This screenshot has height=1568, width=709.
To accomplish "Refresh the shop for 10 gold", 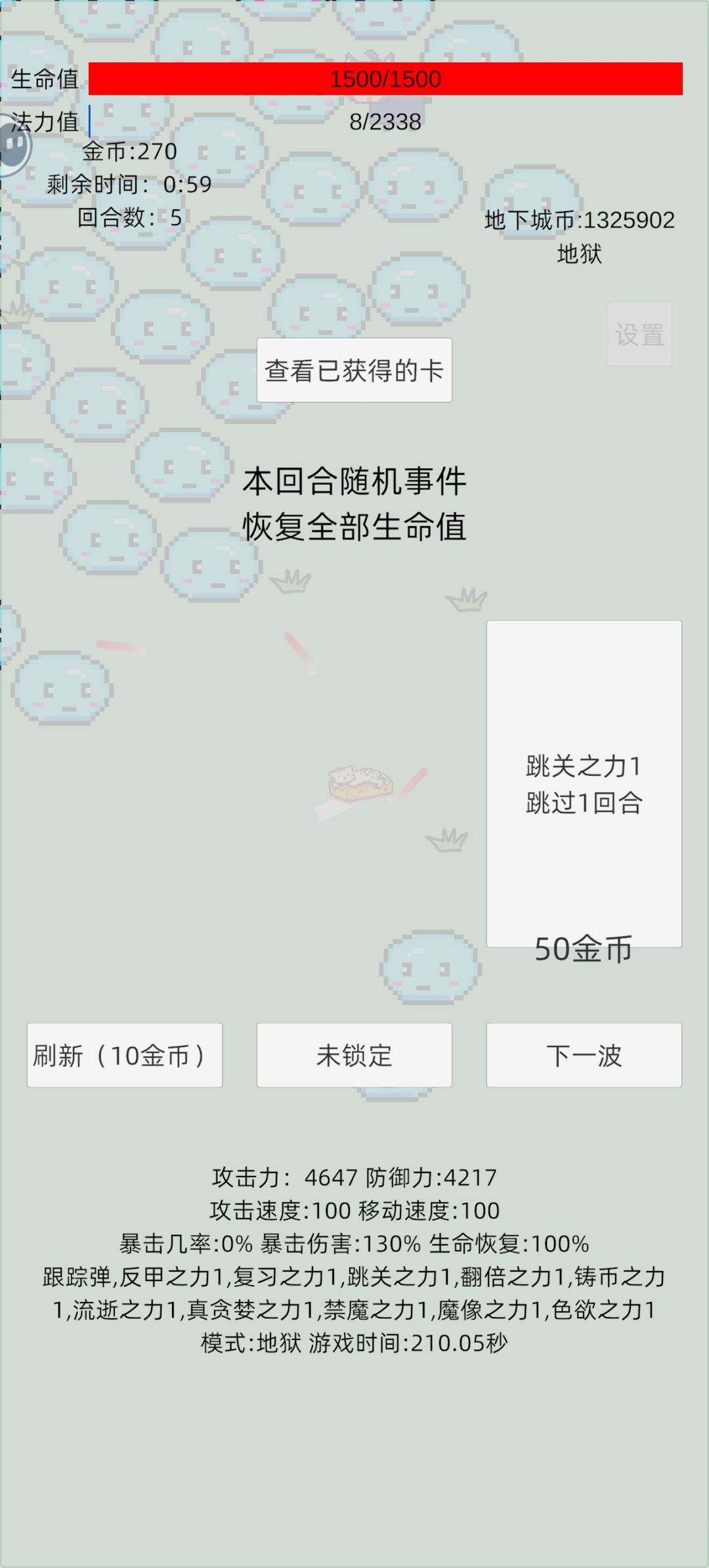I will pos(125,1056).
